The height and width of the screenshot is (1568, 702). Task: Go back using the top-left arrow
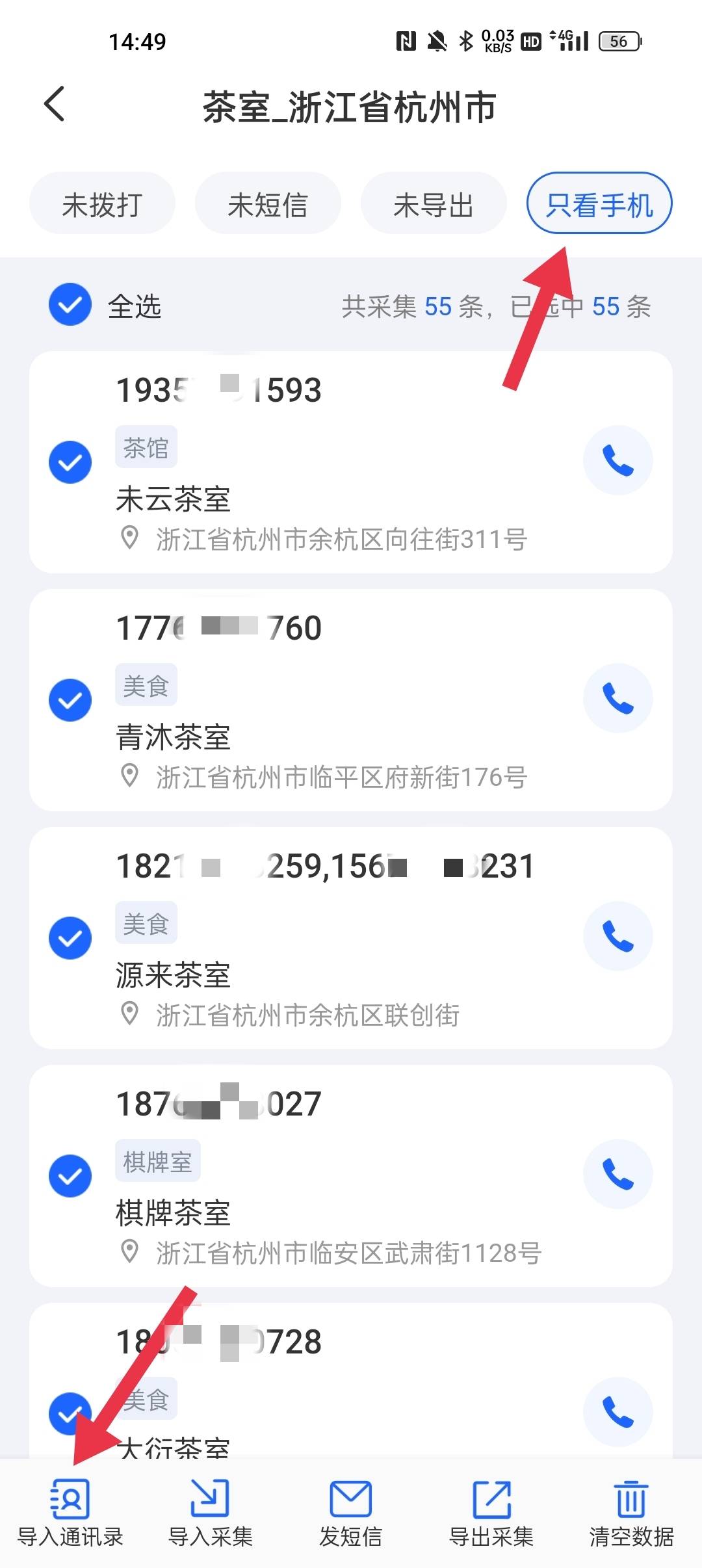(55, 104)
